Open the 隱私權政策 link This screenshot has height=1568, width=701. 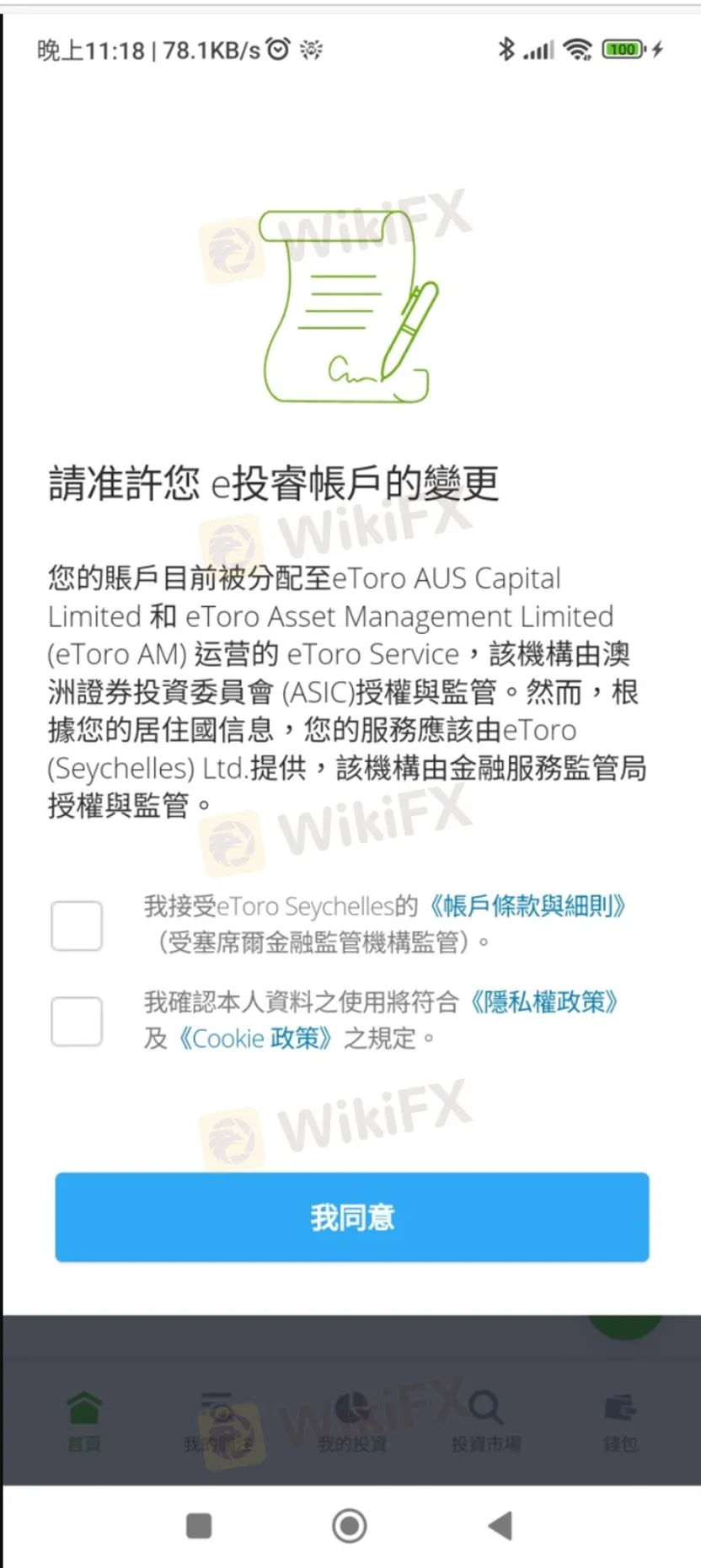tap(543, 1001)
